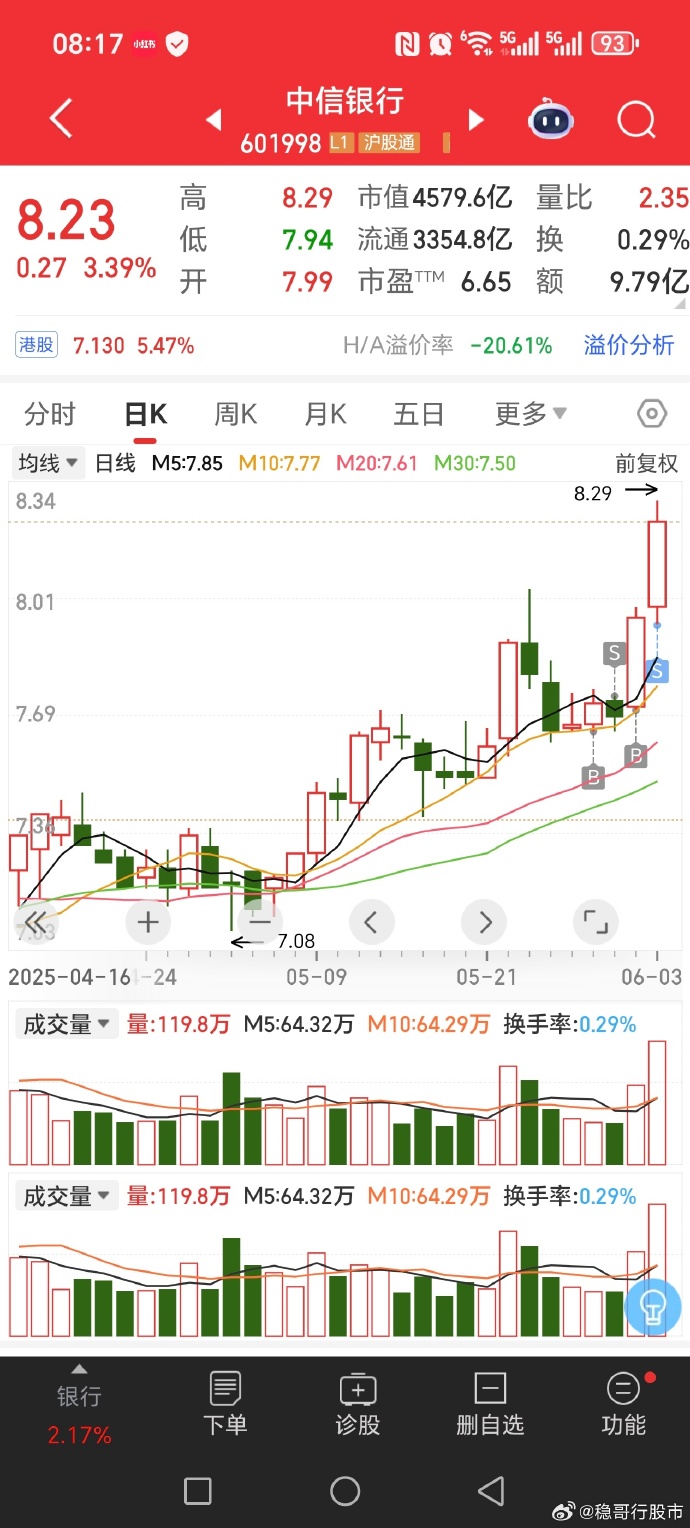The image size is (690, 1528).
Task: Switch to the 周K chart tab
Action: tap(235, 414)
